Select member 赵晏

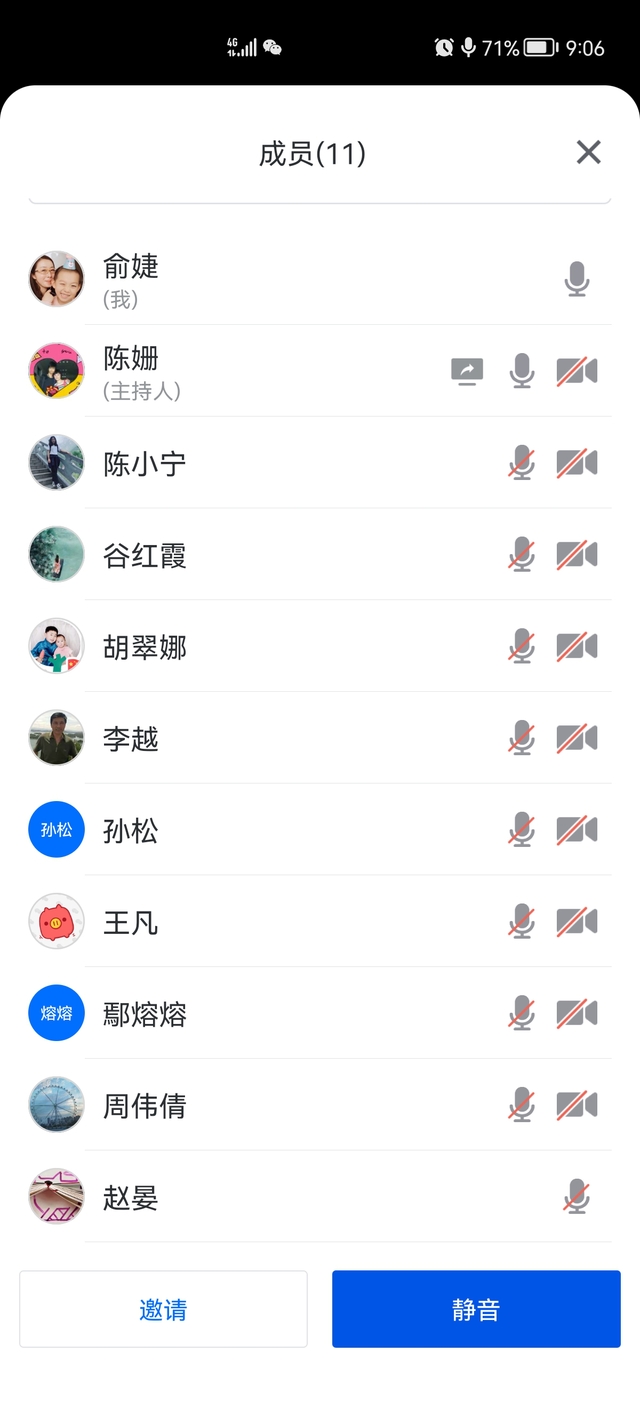coord(131,1198)
